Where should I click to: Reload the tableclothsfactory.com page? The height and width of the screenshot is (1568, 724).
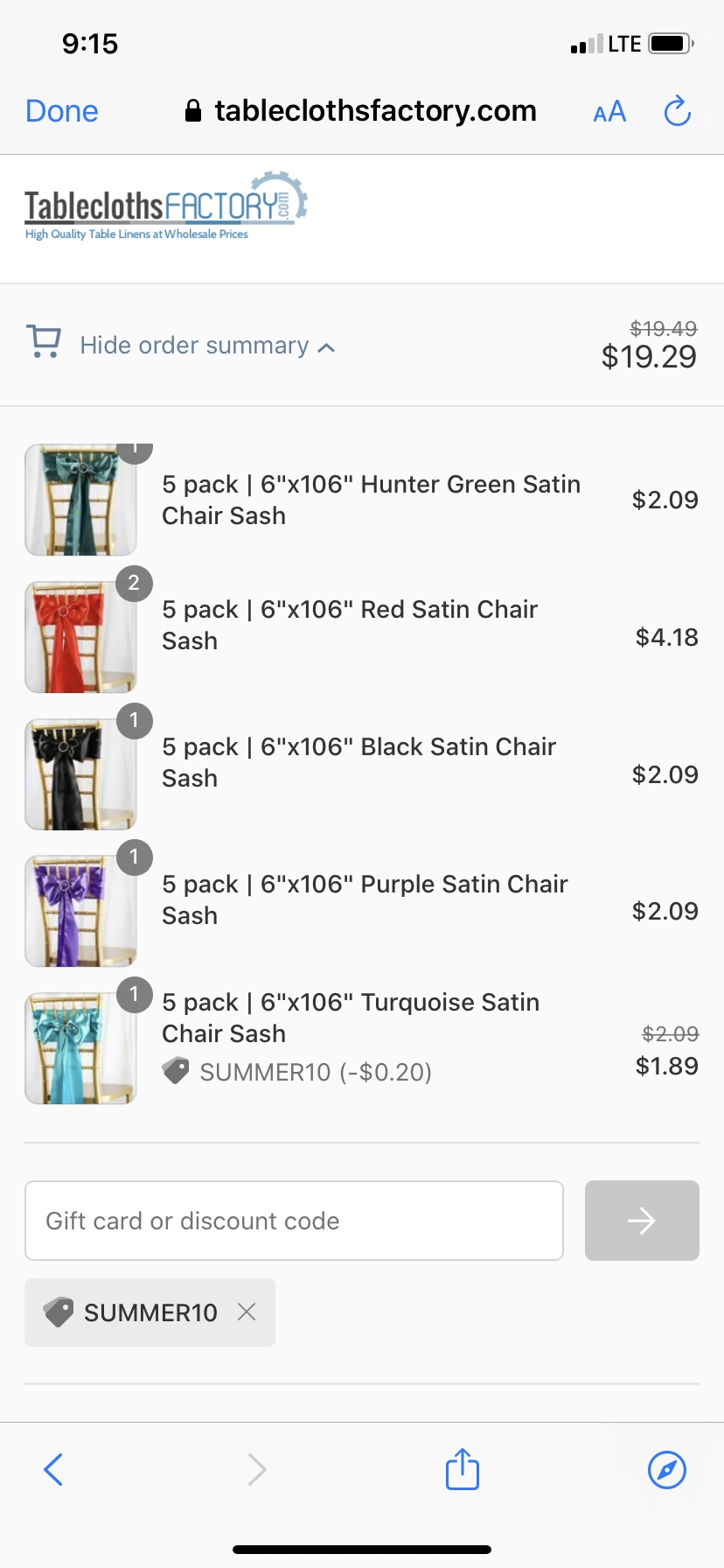tap(678, 111)
